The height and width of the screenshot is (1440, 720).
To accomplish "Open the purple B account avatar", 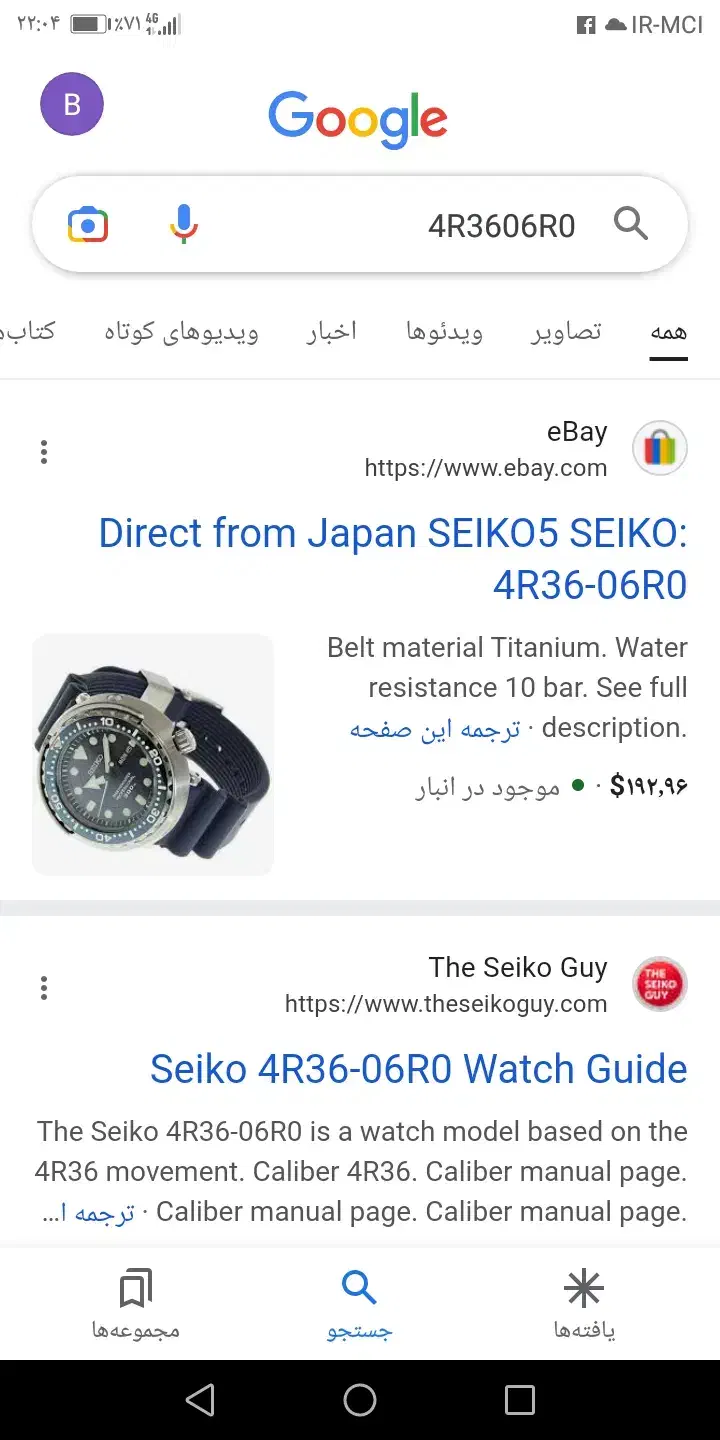I will coord(72,104).
